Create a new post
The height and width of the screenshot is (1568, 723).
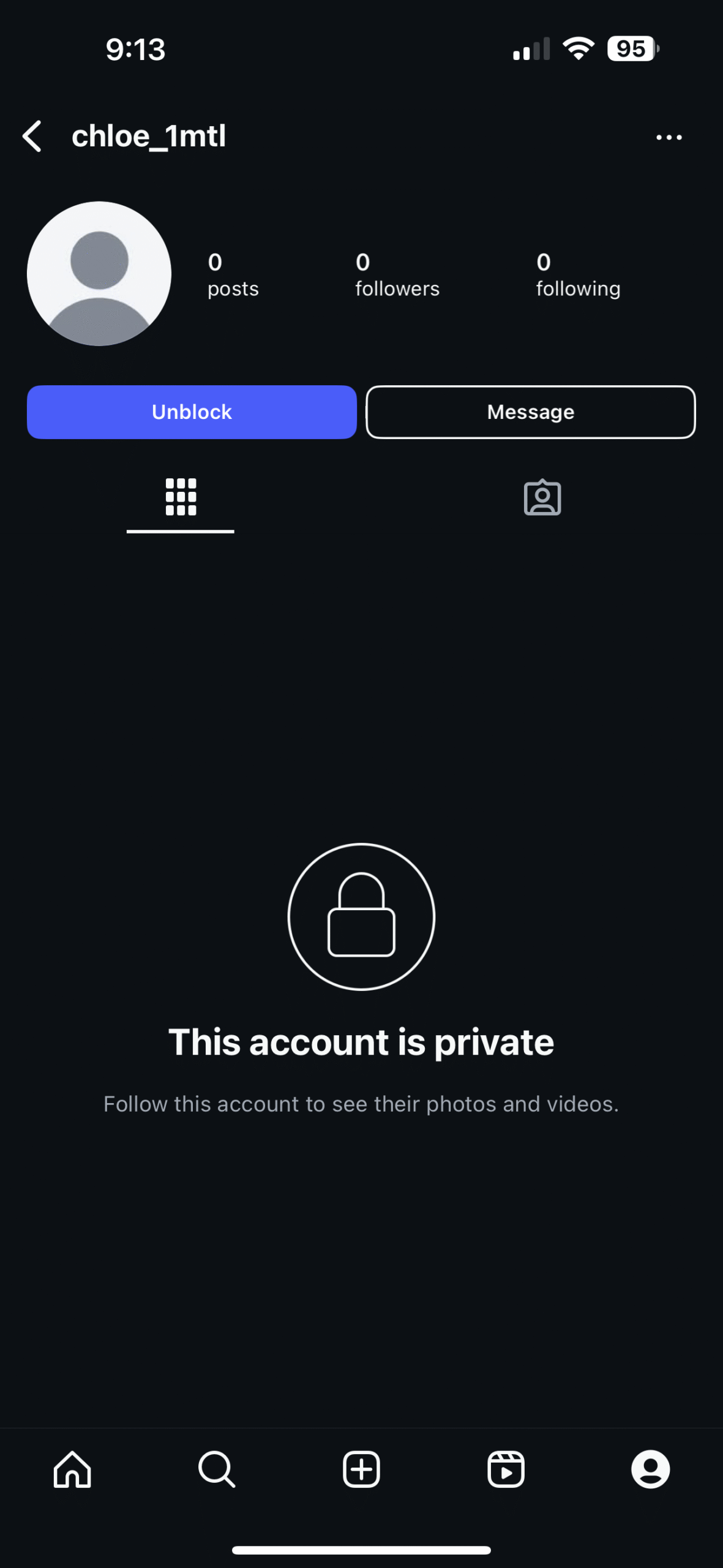(361, 1469)
